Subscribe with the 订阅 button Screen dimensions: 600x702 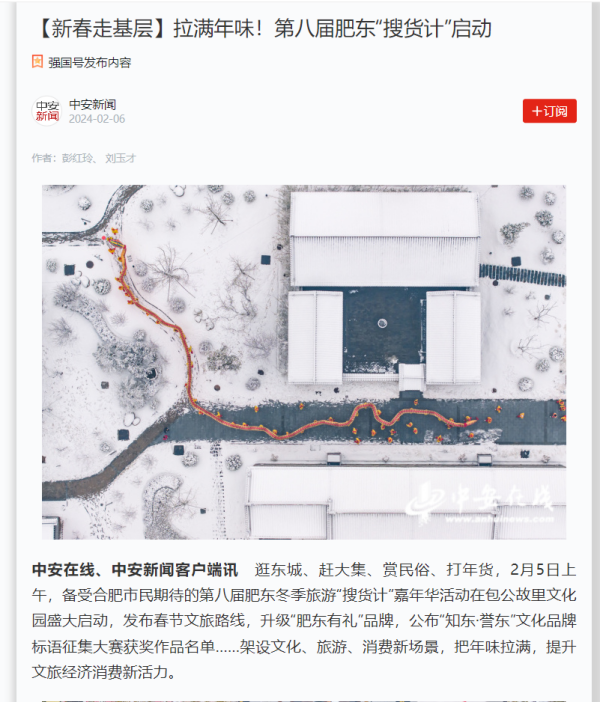[x=549, y=111]
